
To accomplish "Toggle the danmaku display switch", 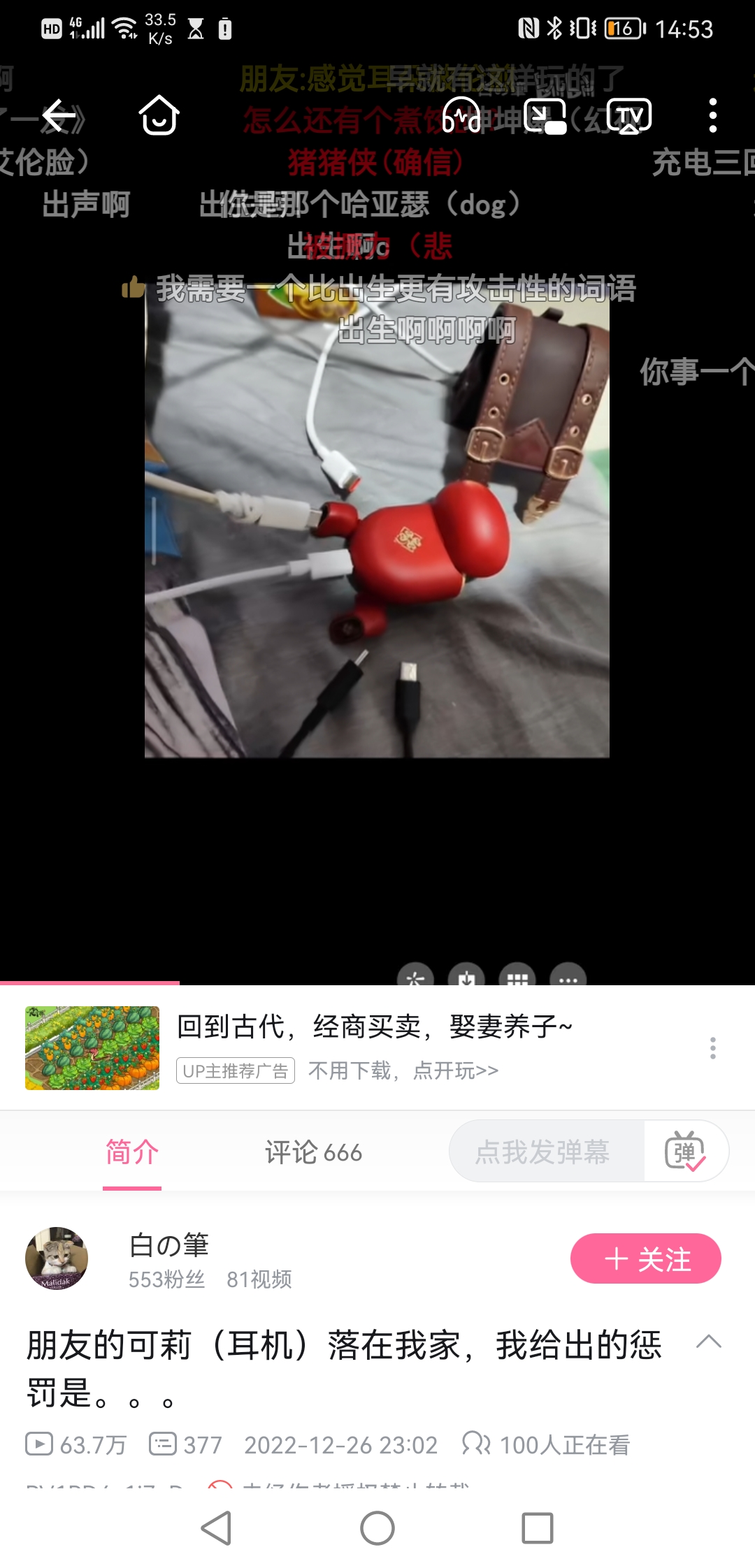I will pos(685,1151).
